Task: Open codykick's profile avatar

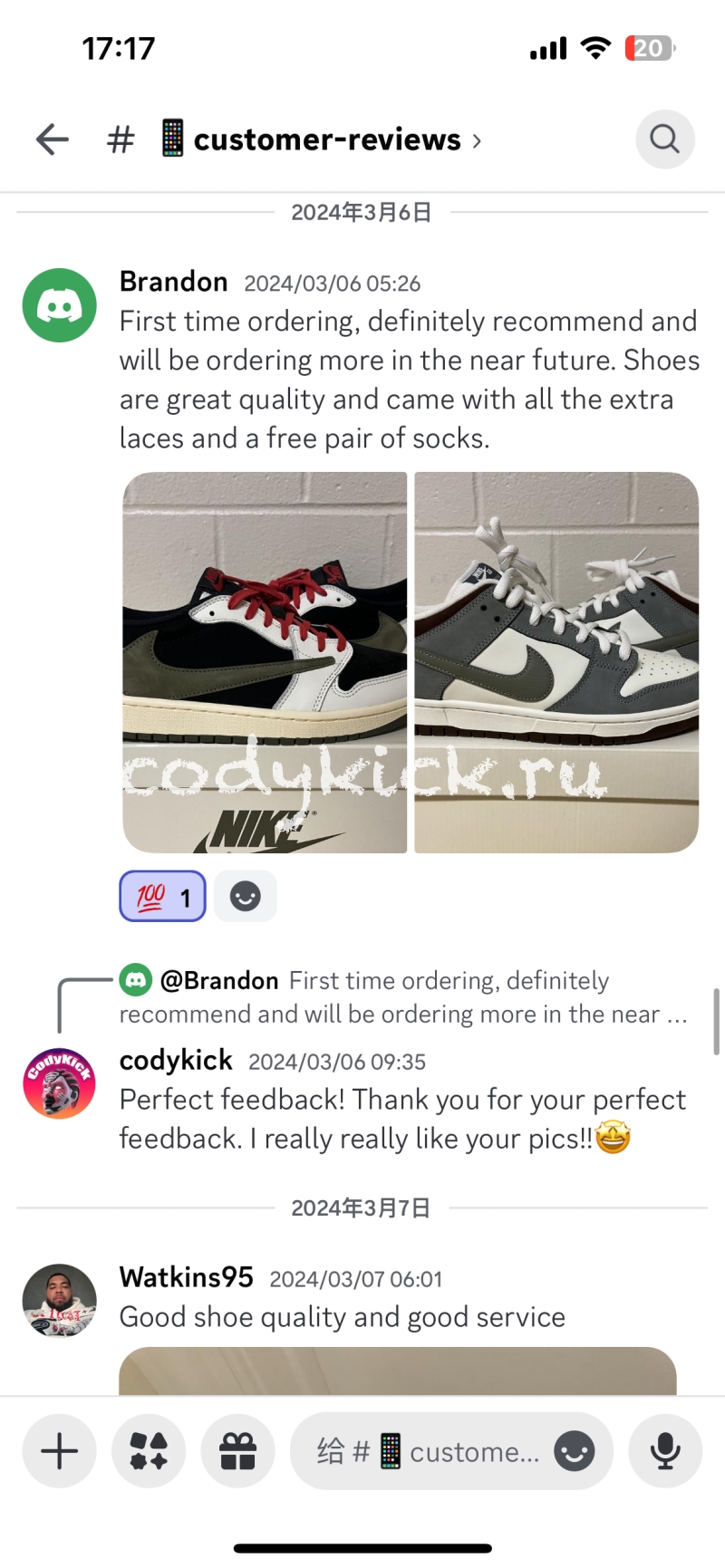Action: coord(60,1083)
